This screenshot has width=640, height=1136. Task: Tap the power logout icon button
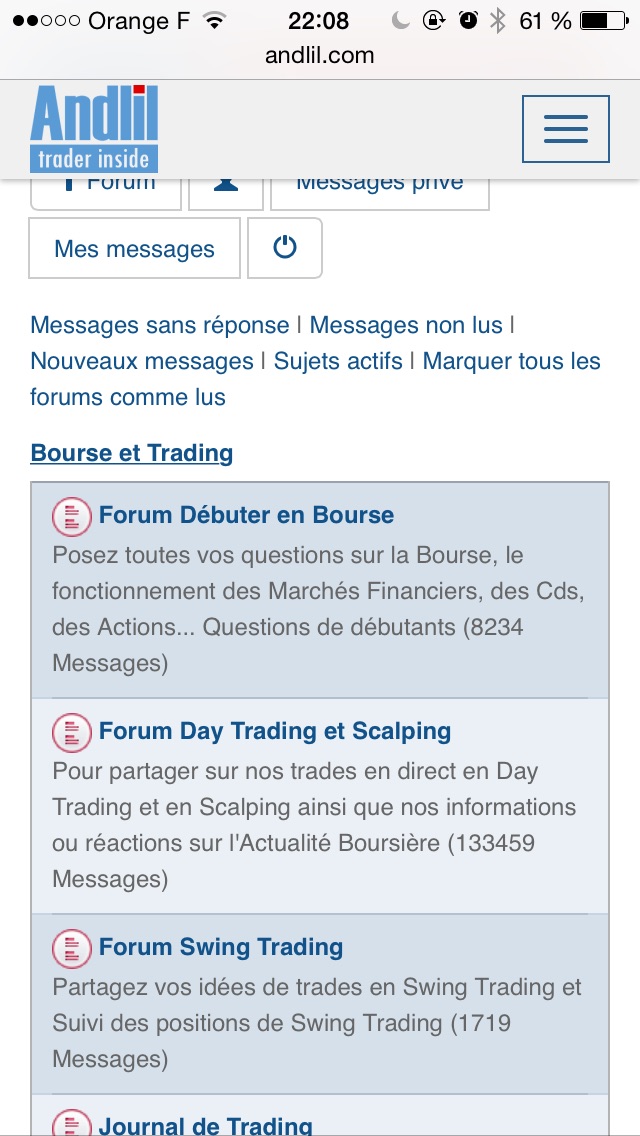[x=285, y=248]
